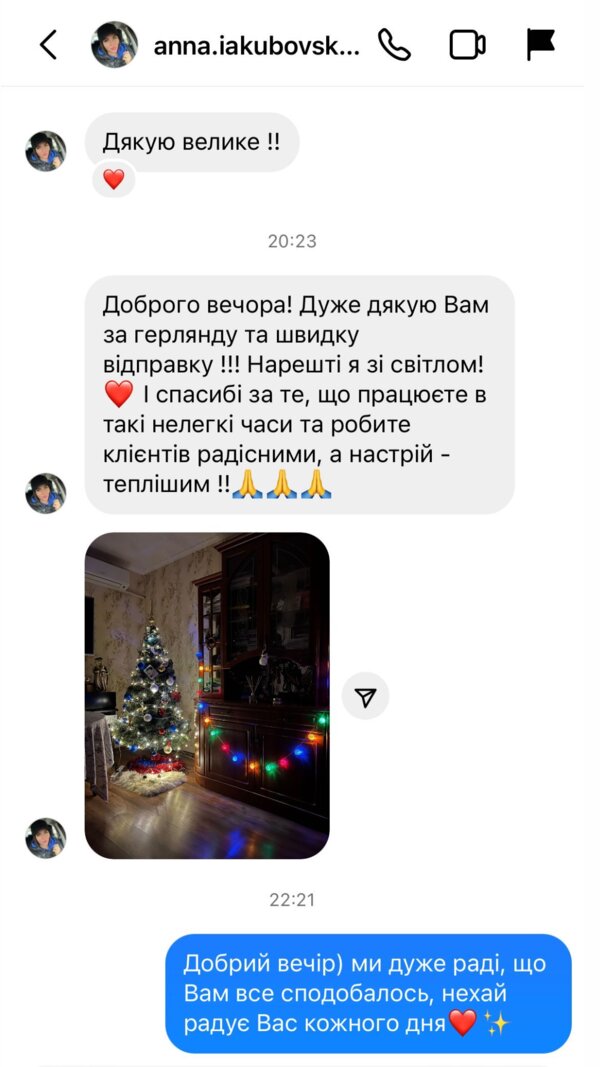Open the flag icon in header
600x1067 pixels.
pyautogui.click(x=540, y=45)
